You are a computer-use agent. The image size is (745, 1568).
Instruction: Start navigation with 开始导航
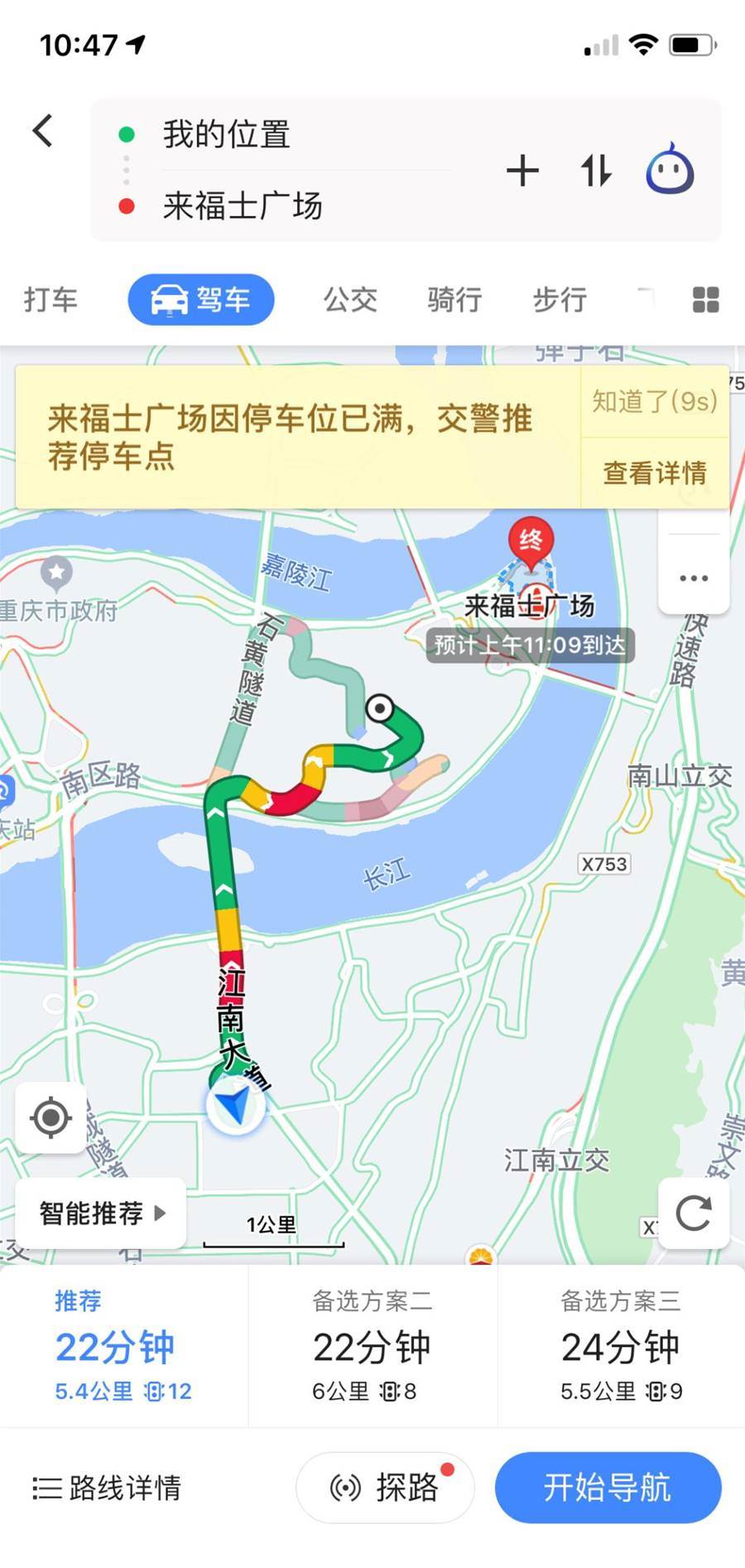coord(608,1488)
